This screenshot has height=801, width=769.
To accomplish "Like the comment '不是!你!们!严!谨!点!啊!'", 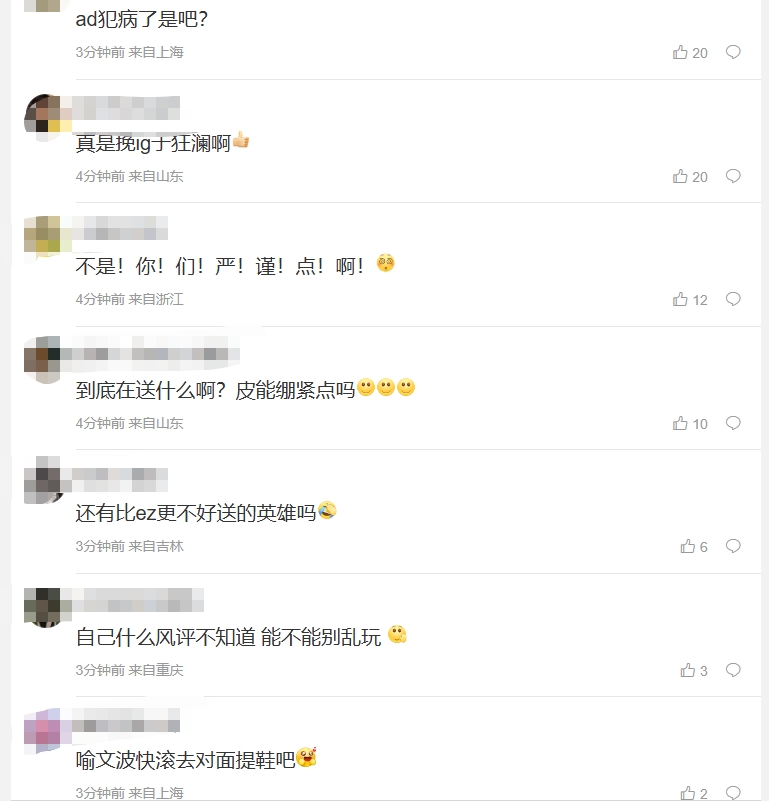I will pos(681,299).
